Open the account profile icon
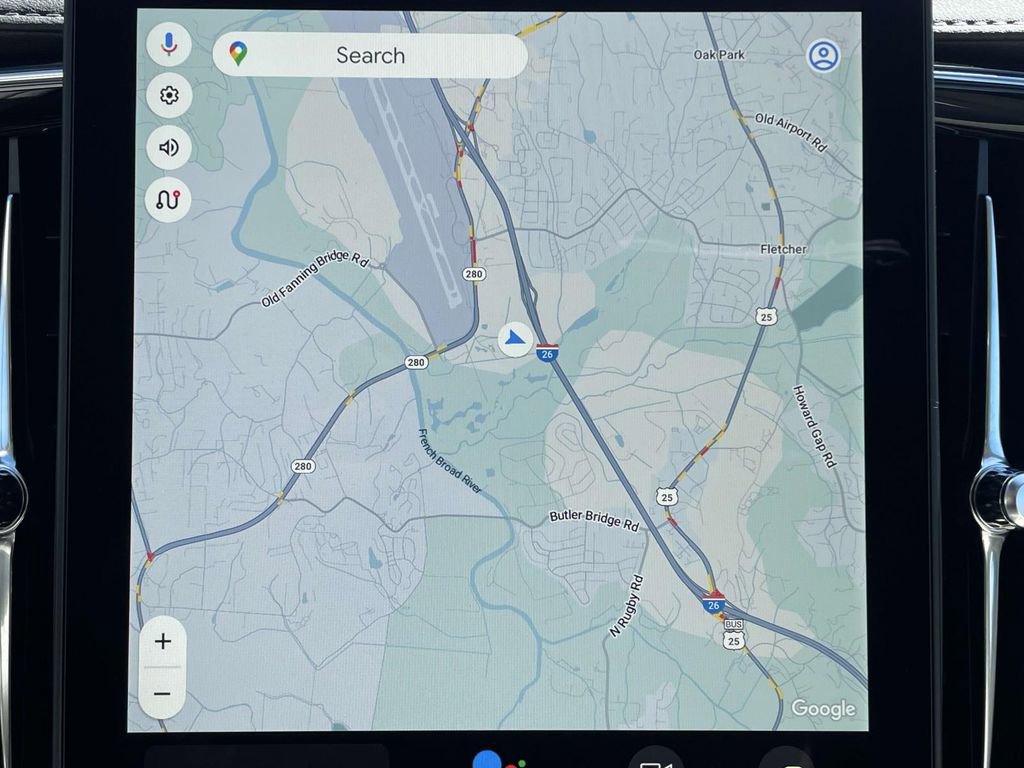The image size is (1024, 768). (823, 56)
